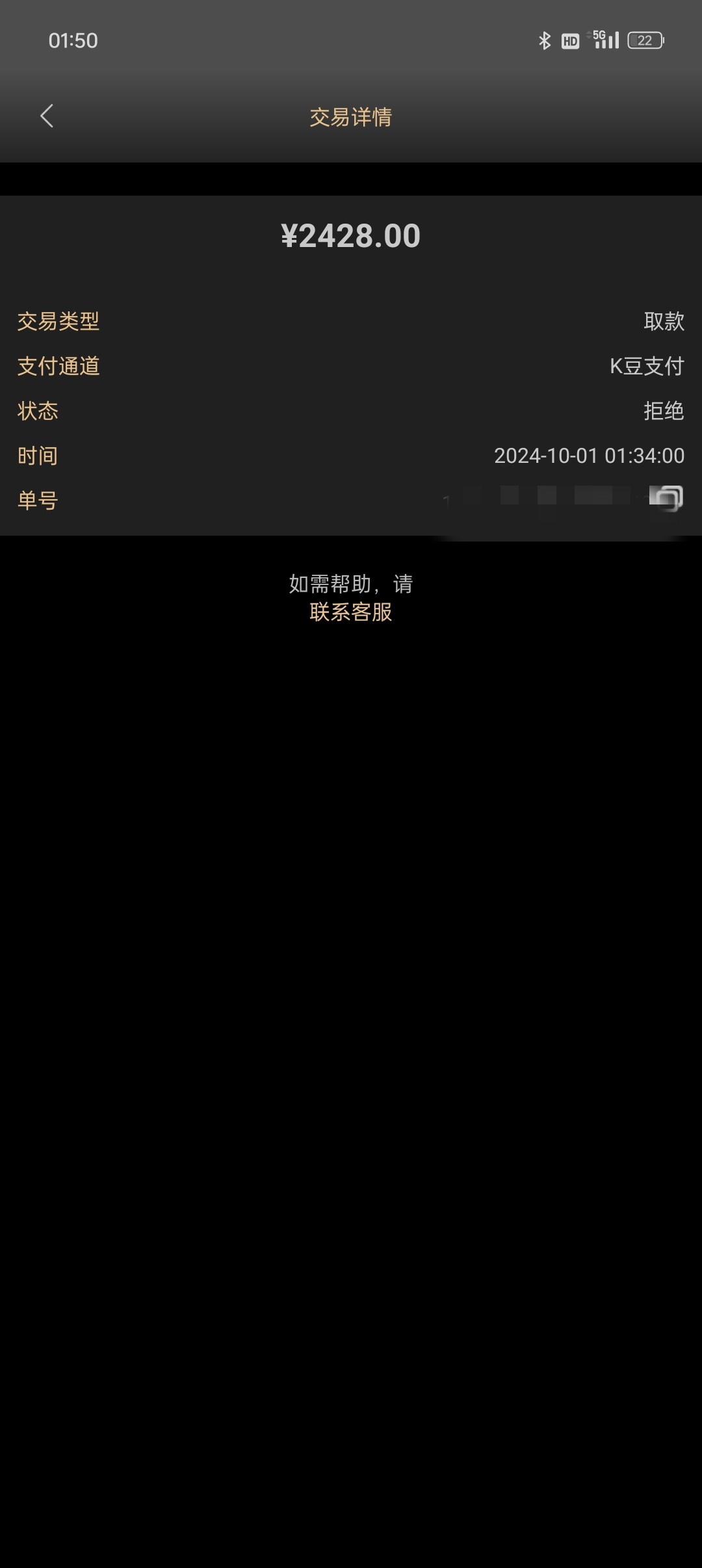Go back from transaction details
The width and height of the screenshot is (702, 1568).
click(47, 116)
